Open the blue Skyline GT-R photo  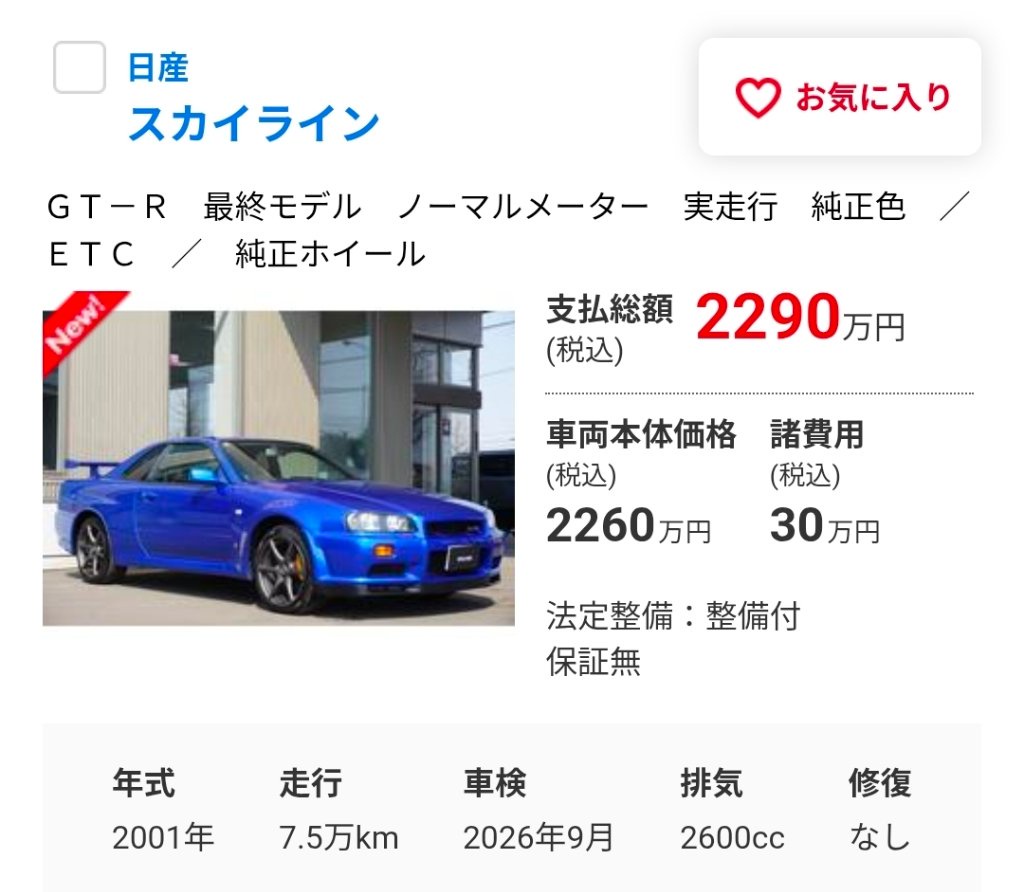point(278,468)
